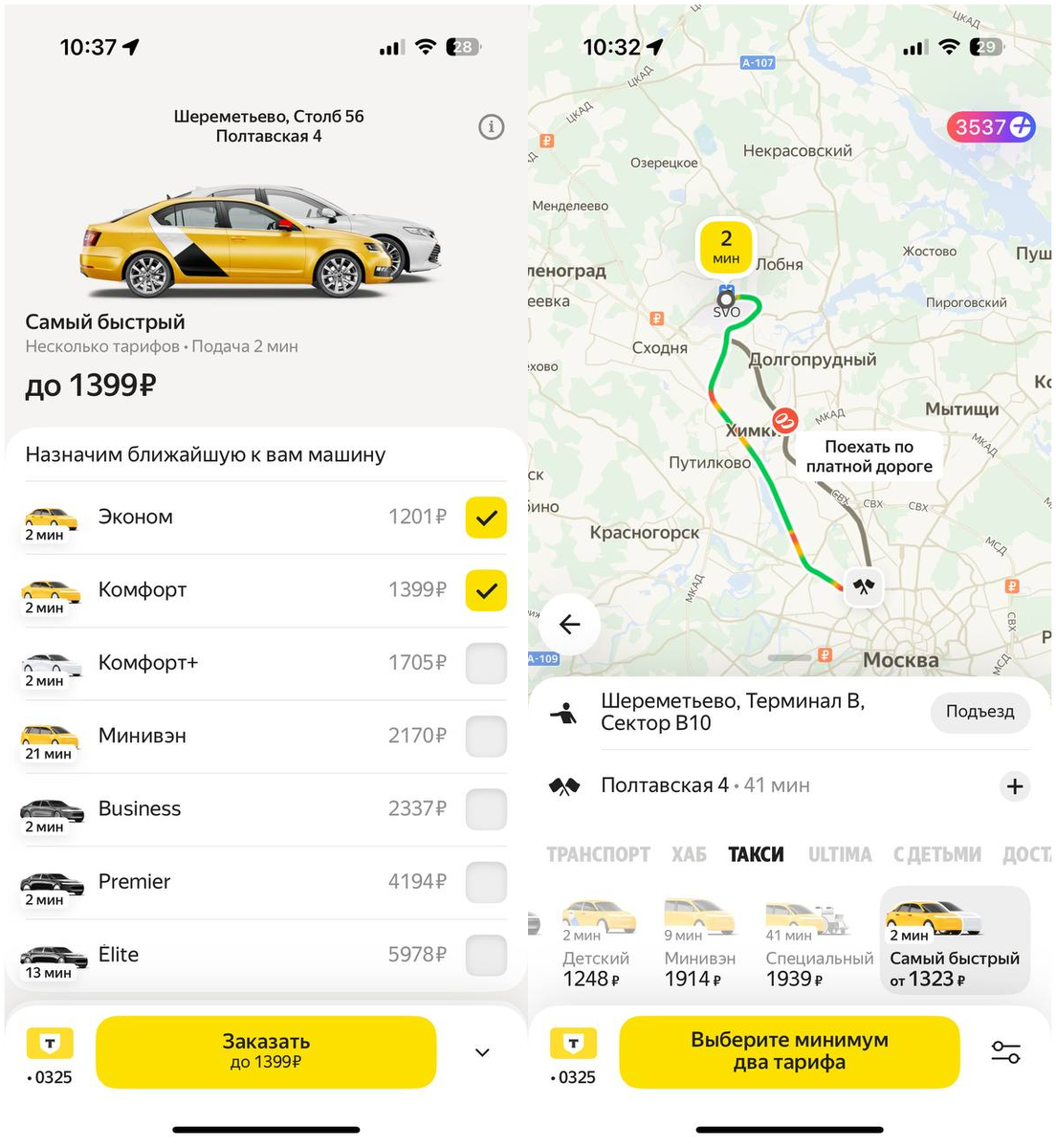The height and width of the screenshot is (1148, 1056).
Task: Open the info icon next to the route
Action: tap(491, 127)
